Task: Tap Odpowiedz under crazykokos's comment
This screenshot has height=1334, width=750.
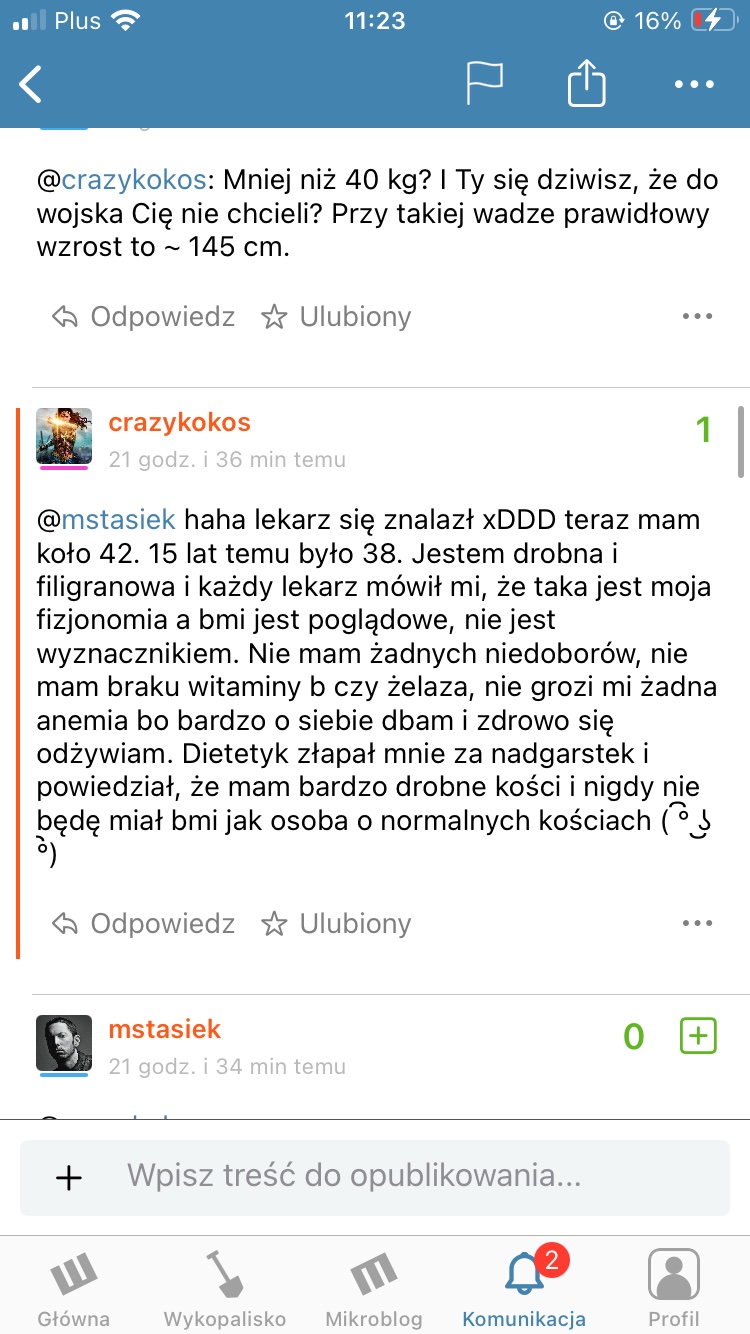Action: click(x=144, y=923)
